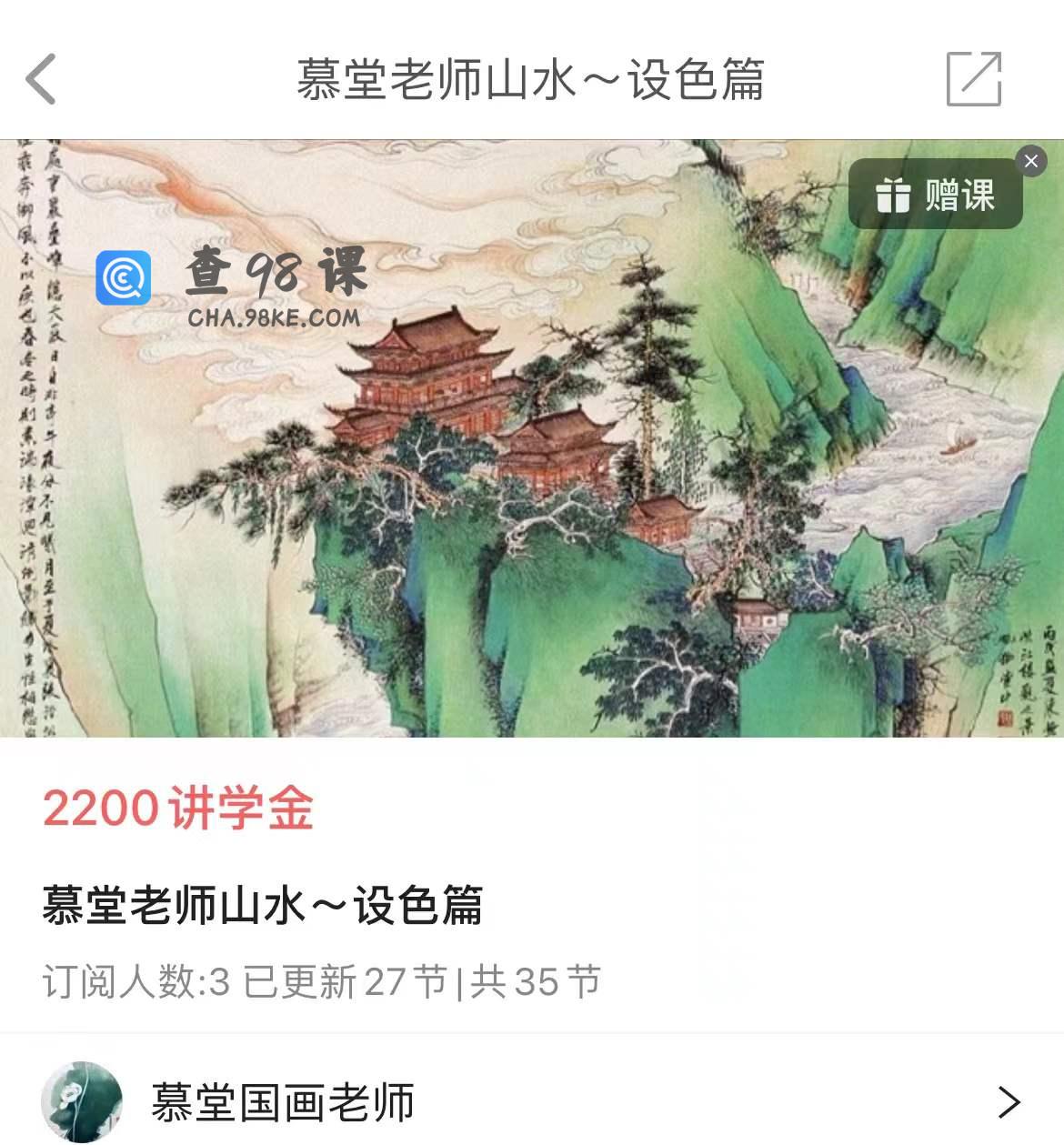
Task: Go back using the top-left arrow
Action: (42, 79)
